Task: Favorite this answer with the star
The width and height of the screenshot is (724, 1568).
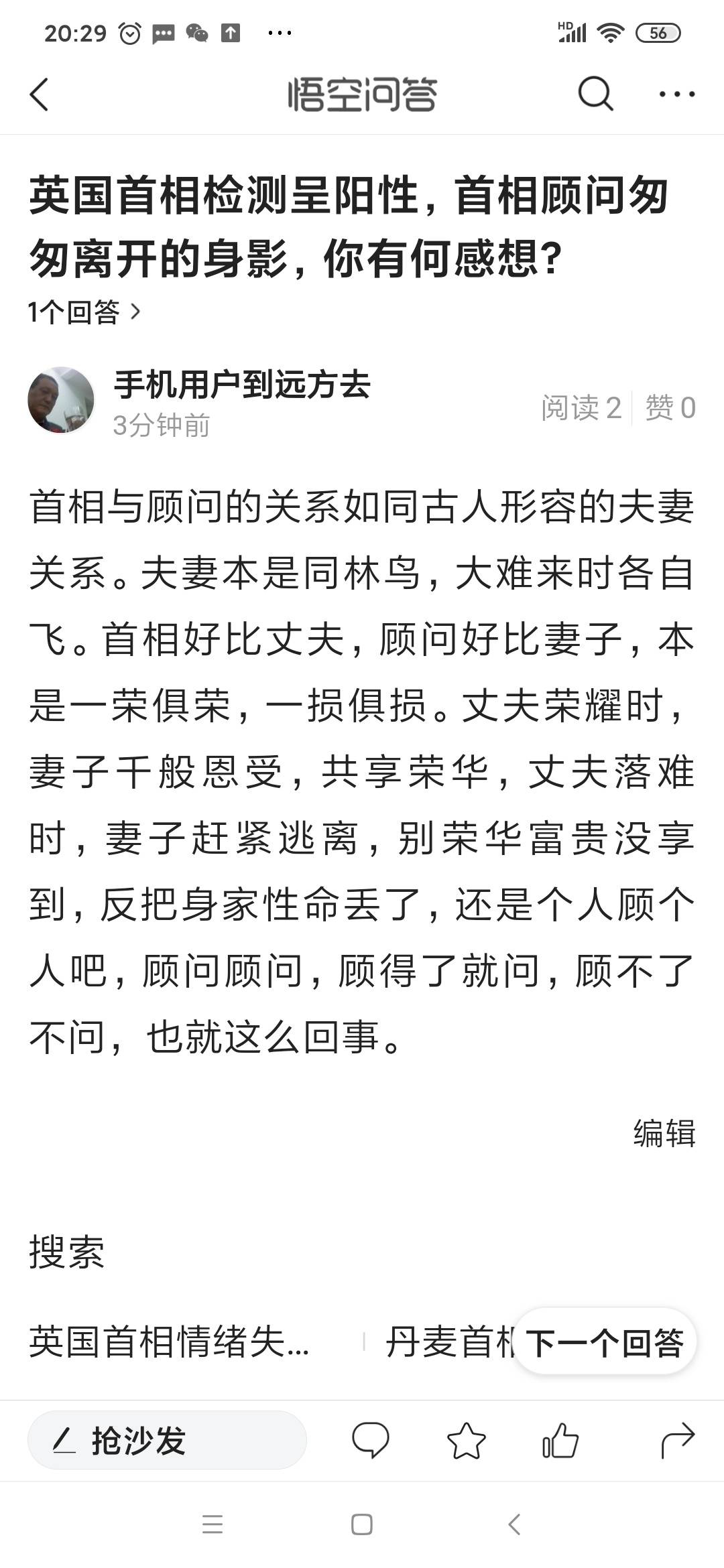Action: 466,1440
